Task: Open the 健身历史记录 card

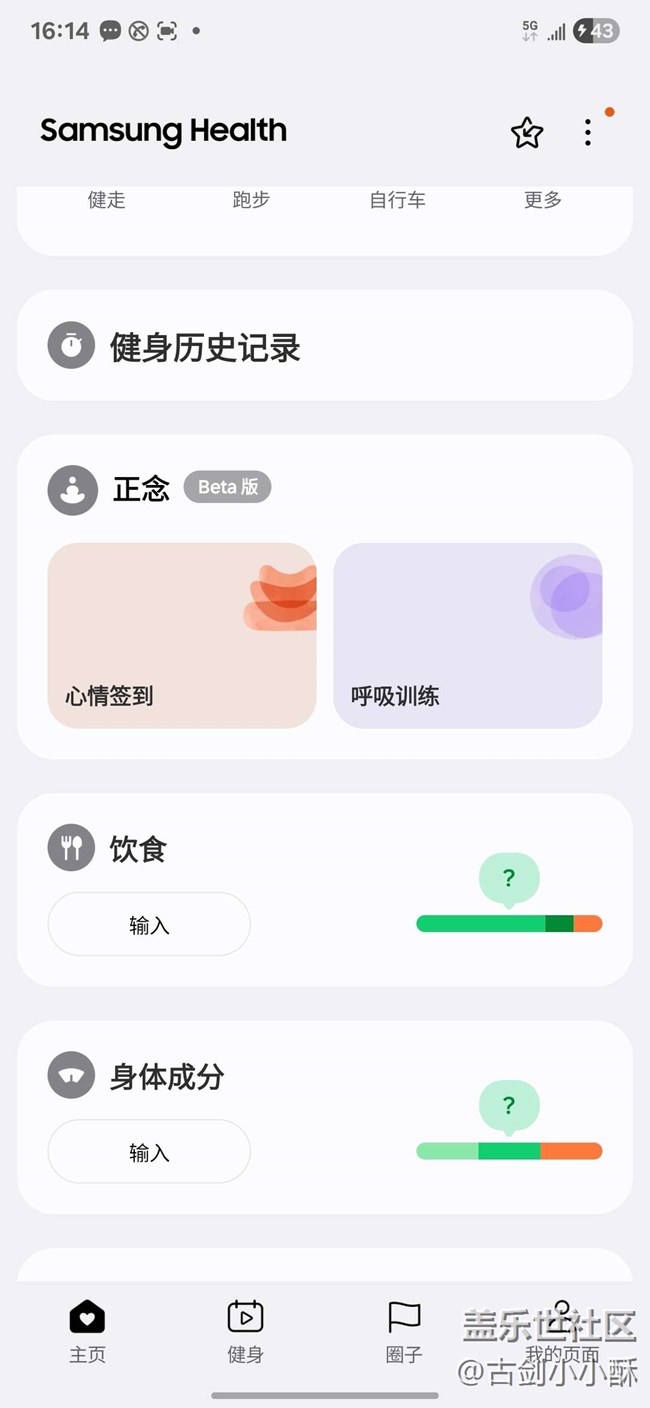Action: pos(324,347)
